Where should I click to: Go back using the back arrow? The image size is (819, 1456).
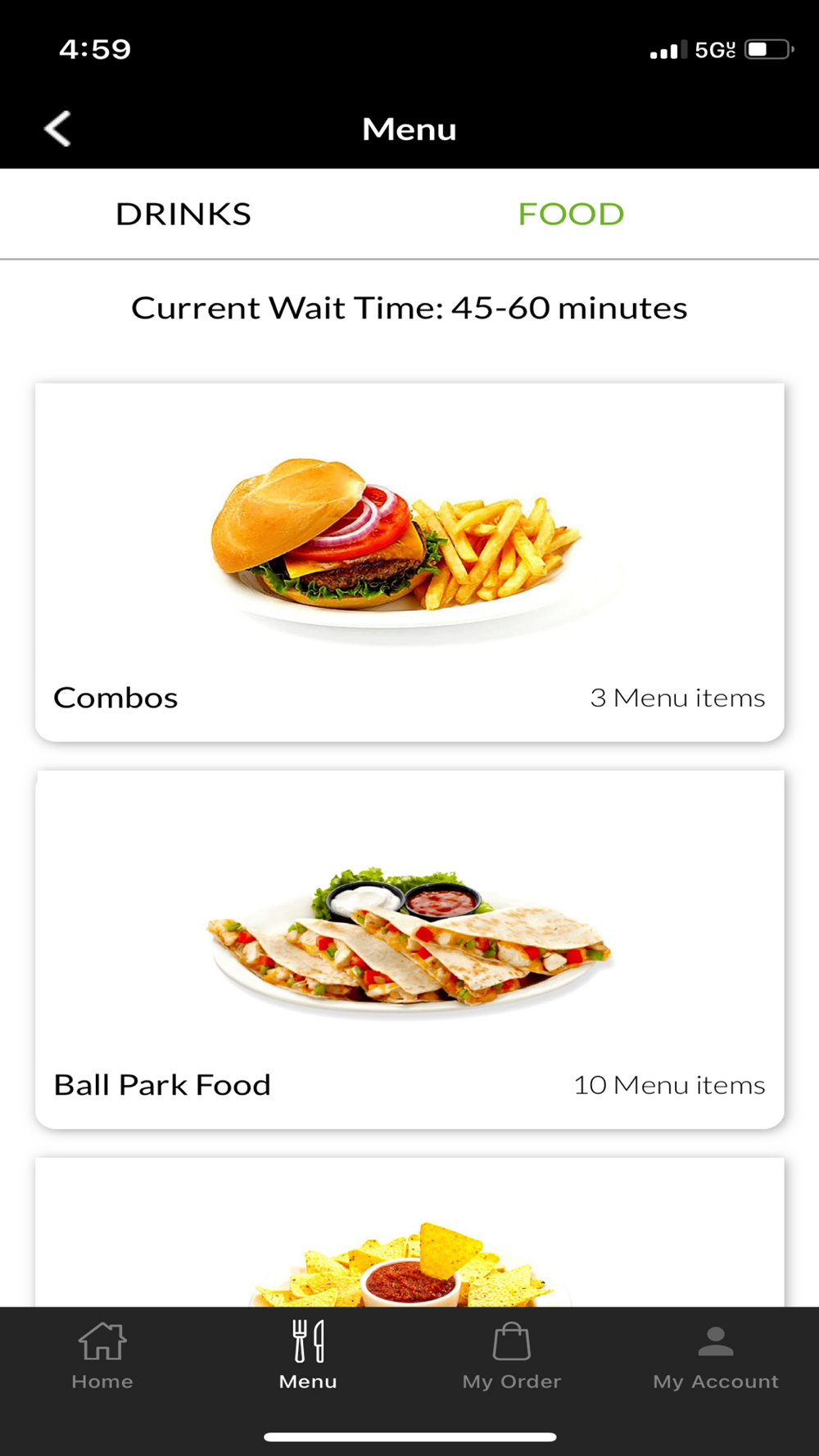pyautogui.click(x=57, y=129)
